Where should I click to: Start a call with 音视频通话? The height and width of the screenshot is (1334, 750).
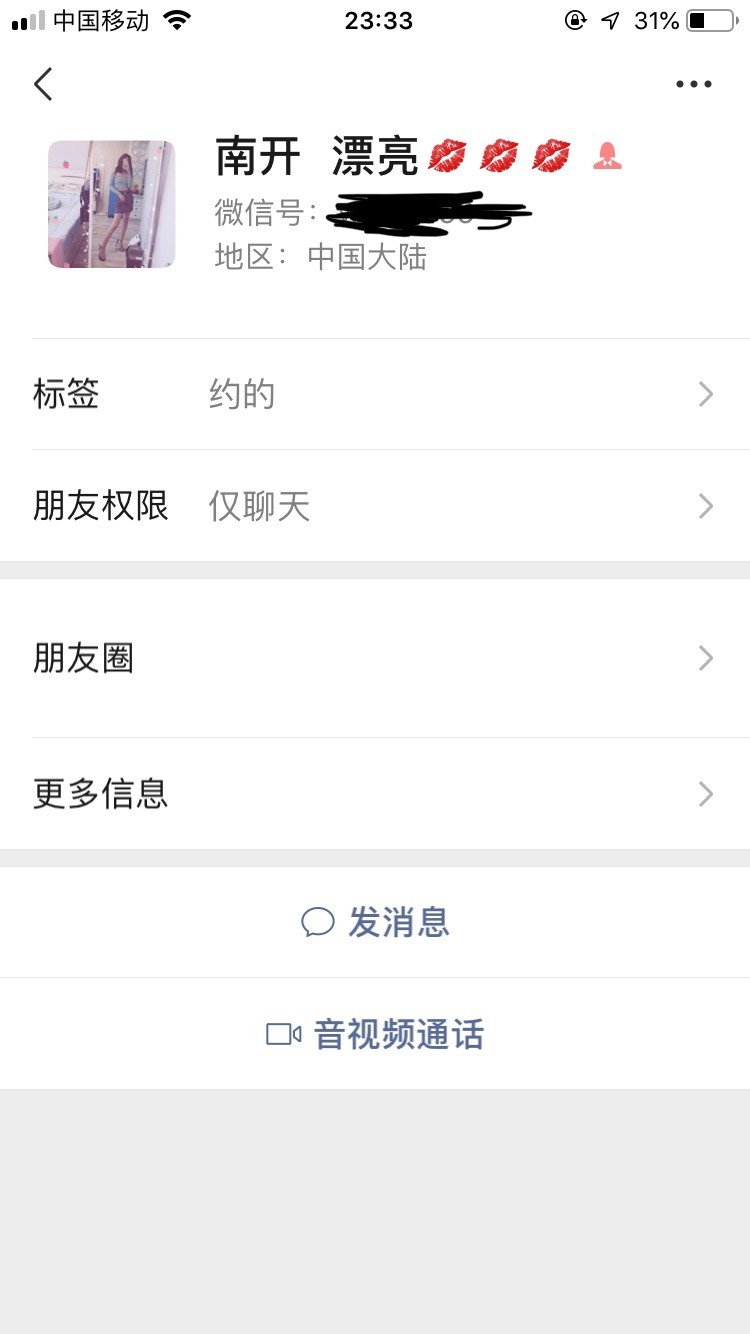coord(376,1034)
